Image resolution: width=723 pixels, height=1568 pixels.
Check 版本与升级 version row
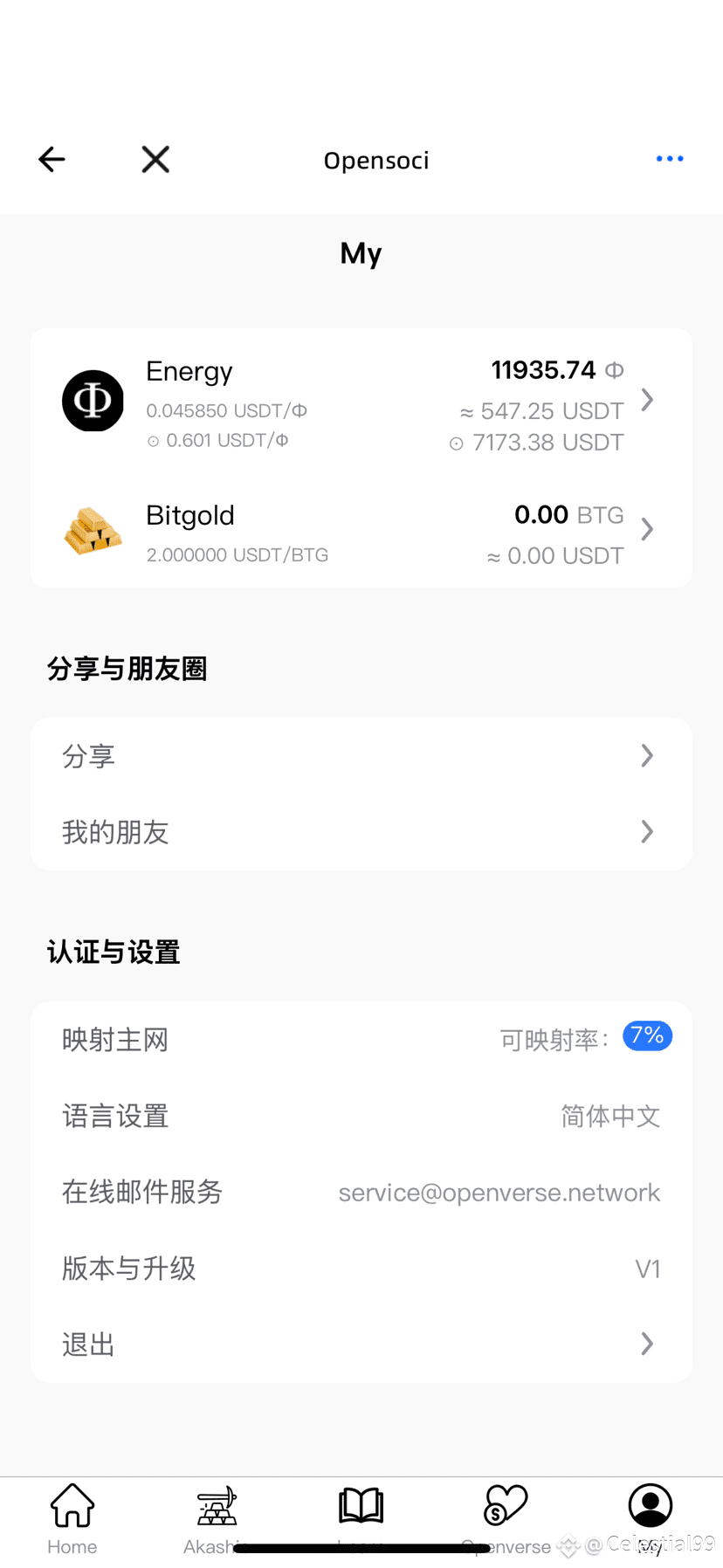tap(361, 1269)
